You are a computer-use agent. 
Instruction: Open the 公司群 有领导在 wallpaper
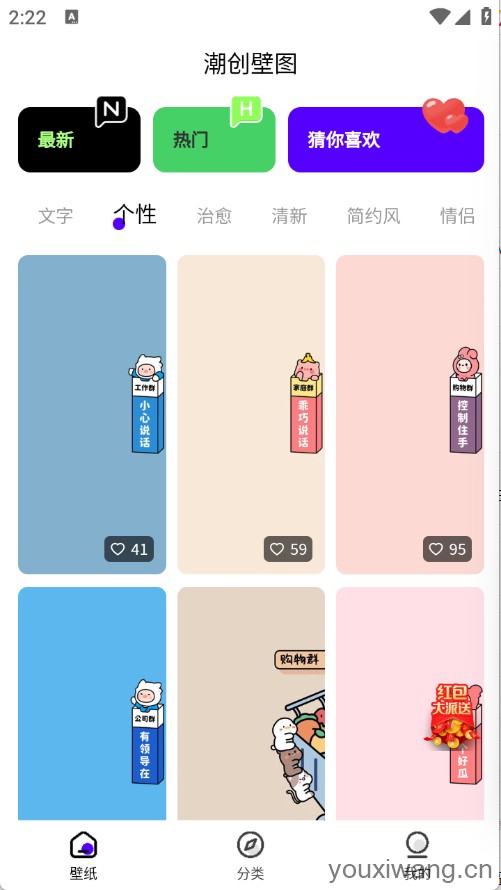coord(92,704)
